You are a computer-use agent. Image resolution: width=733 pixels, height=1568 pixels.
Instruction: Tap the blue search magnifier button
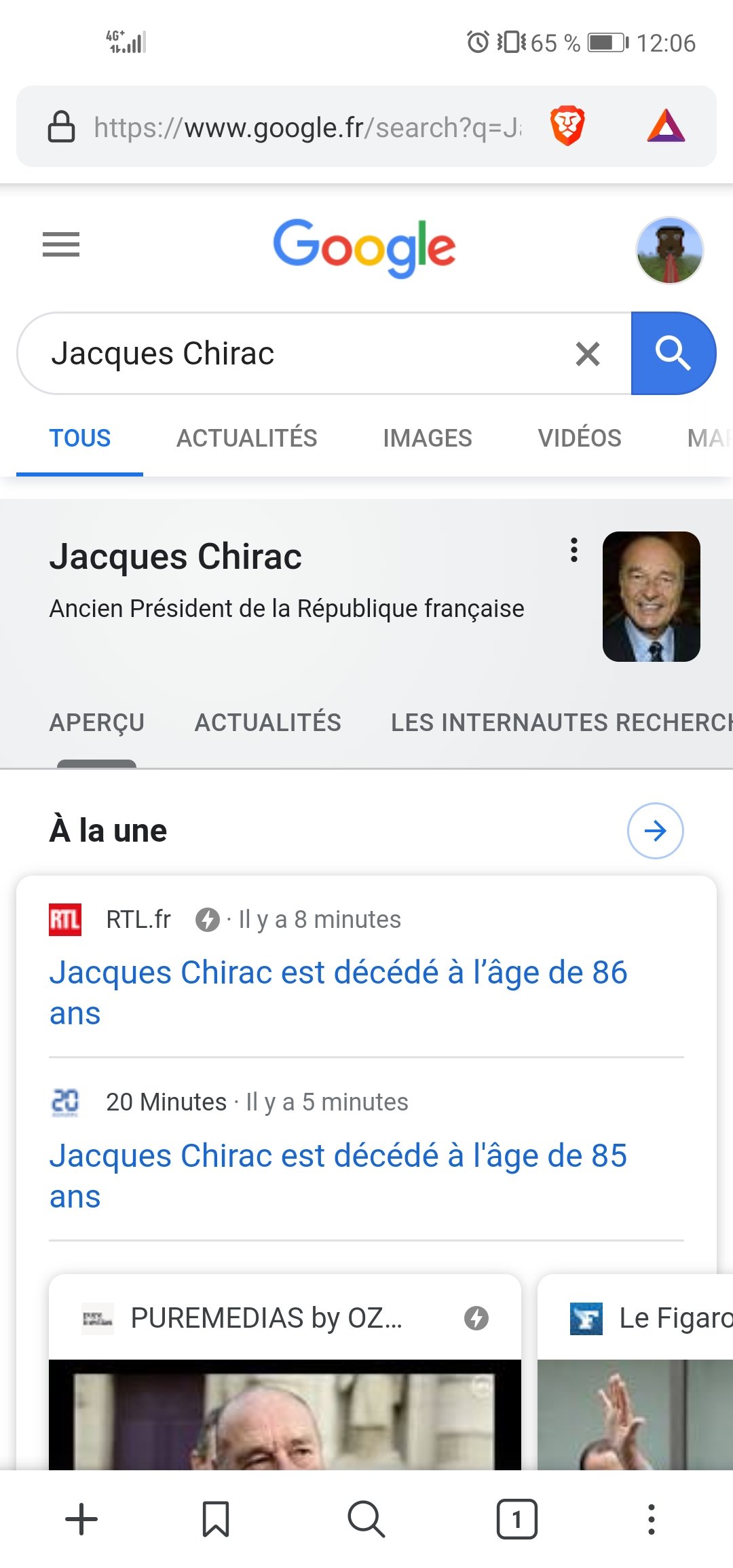click(x=673, y=354)
